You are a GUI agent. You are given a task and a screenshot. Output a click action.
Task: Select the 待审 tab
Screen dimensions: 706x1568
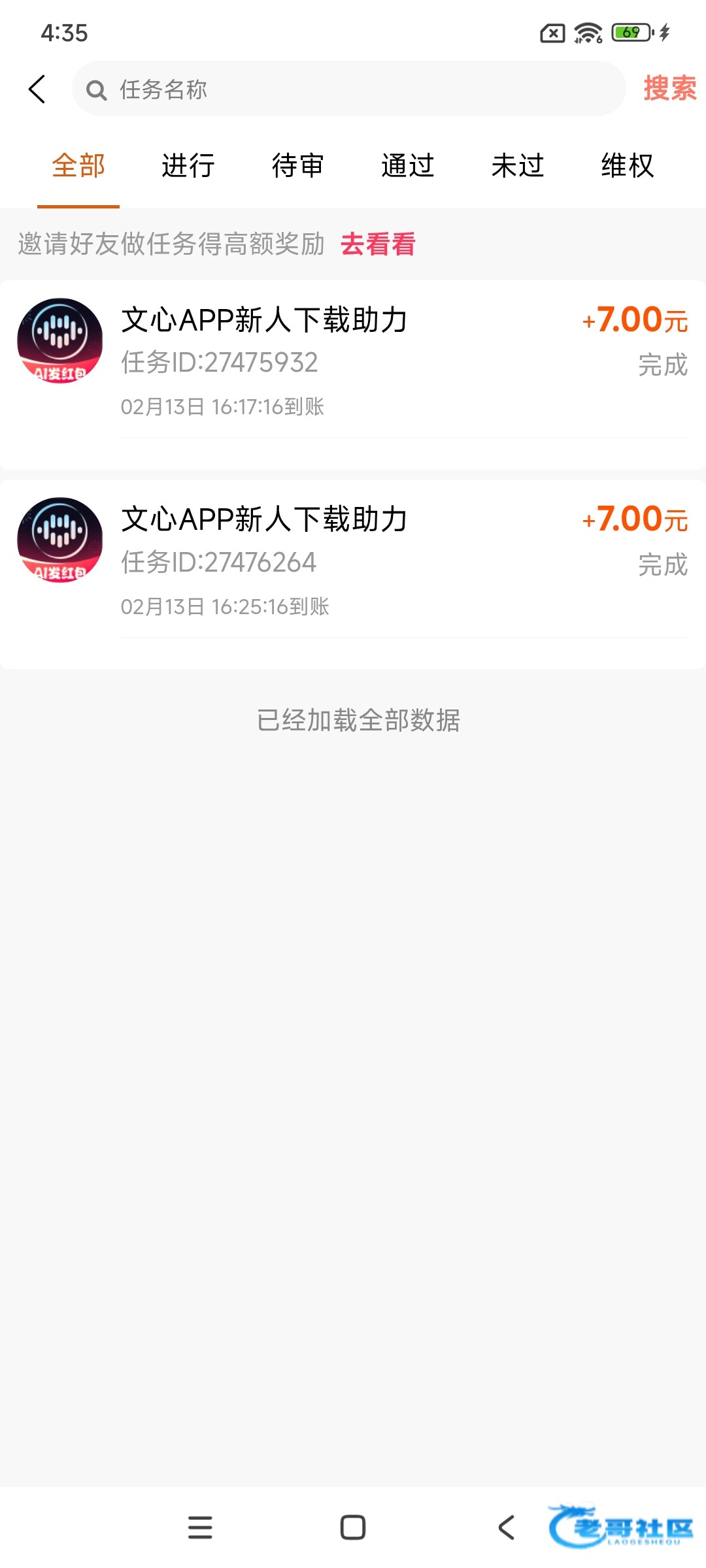pyautogui.click(x=298, y=166)
